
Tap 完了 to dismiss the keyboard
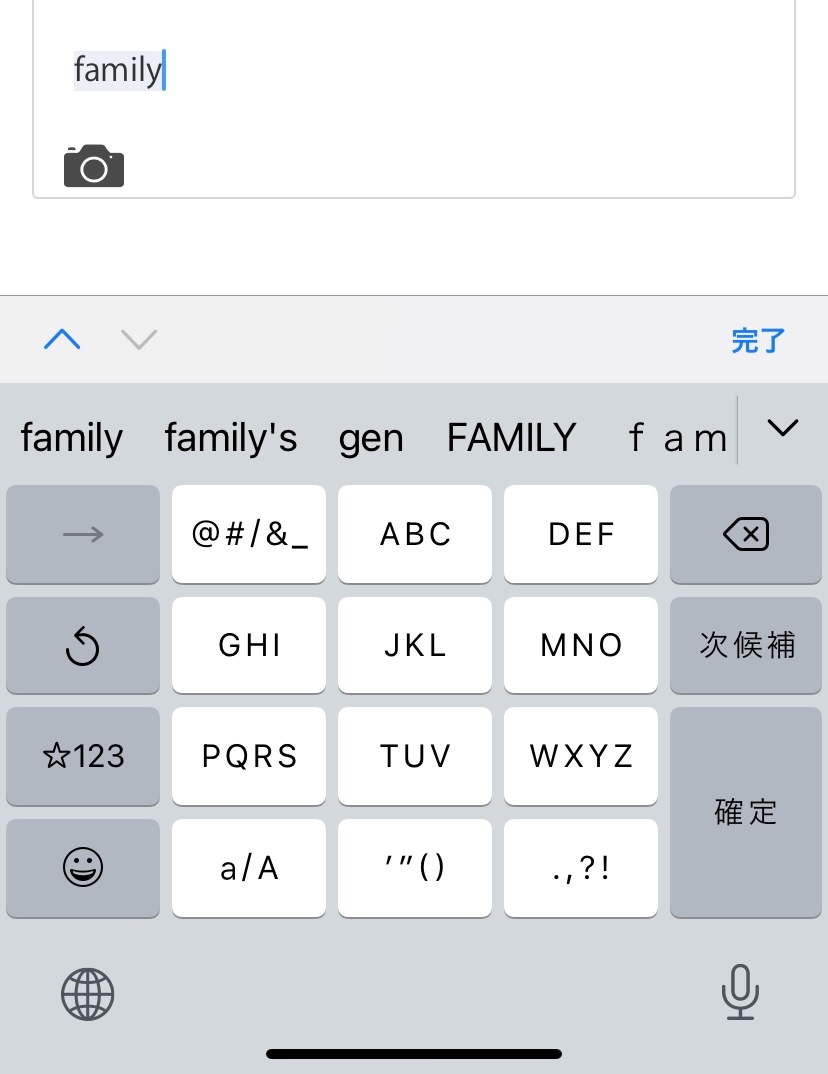758,340
